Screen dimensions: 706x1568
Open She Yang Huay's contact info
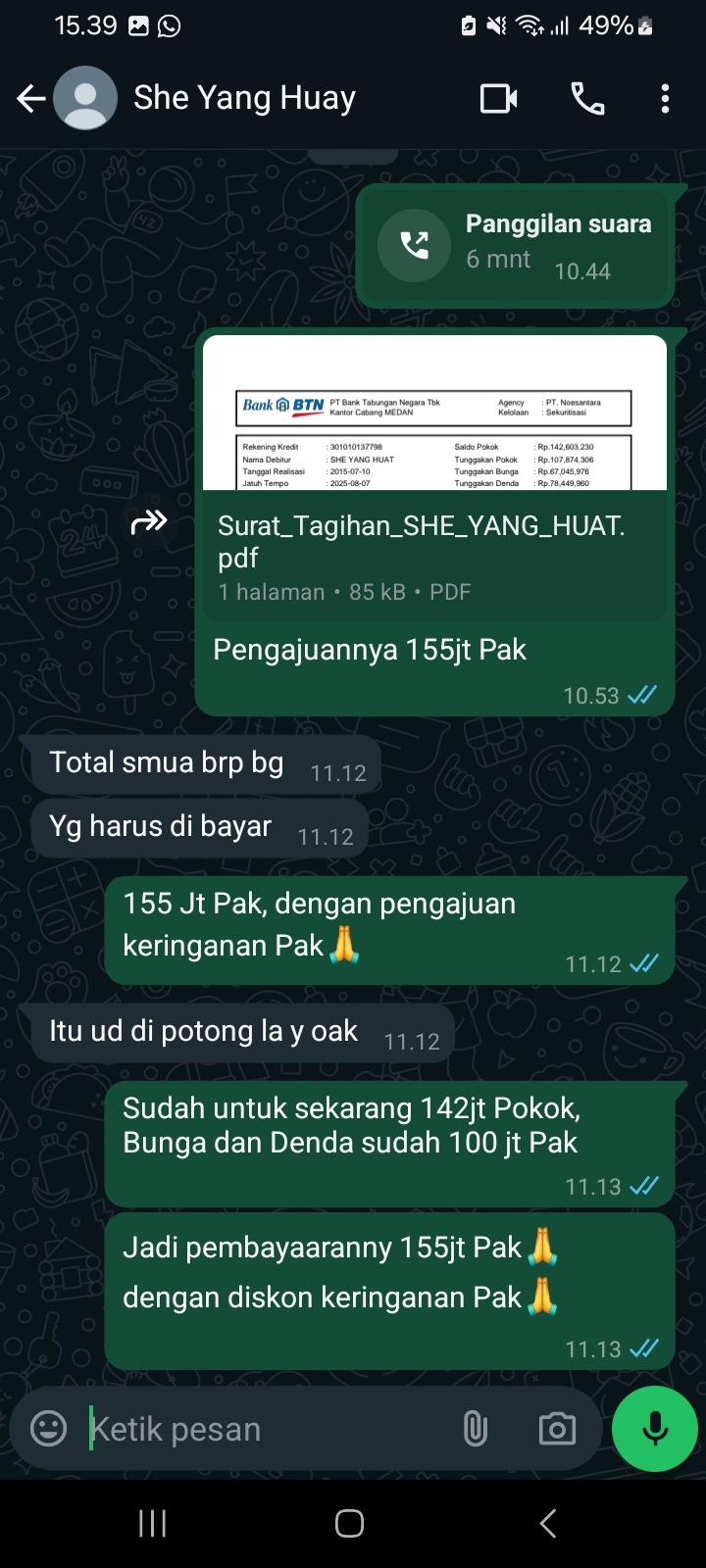245,98
